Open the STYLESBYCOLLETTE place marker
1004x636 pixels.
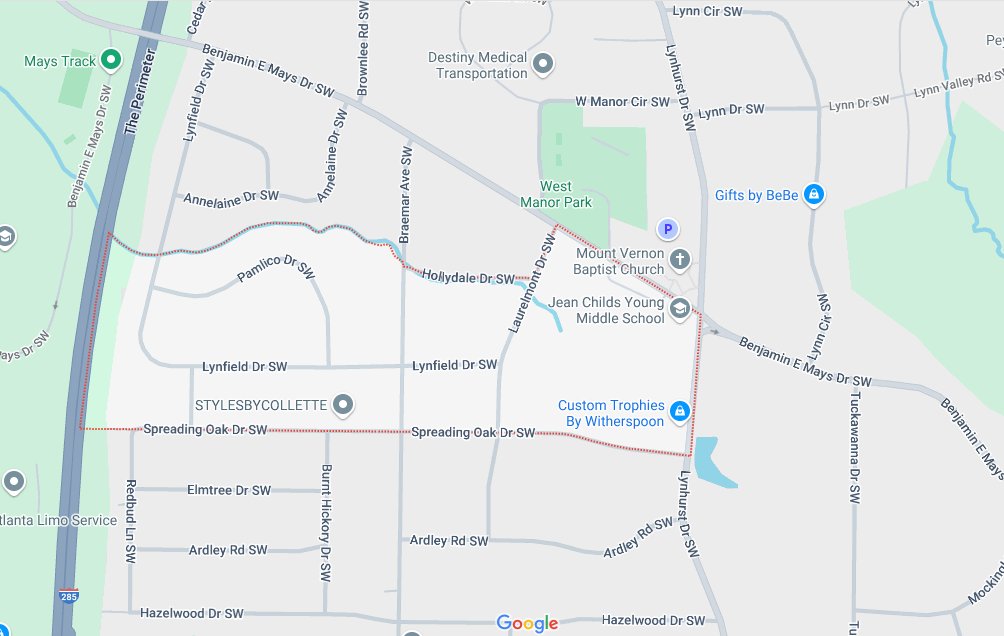(344, 405)
